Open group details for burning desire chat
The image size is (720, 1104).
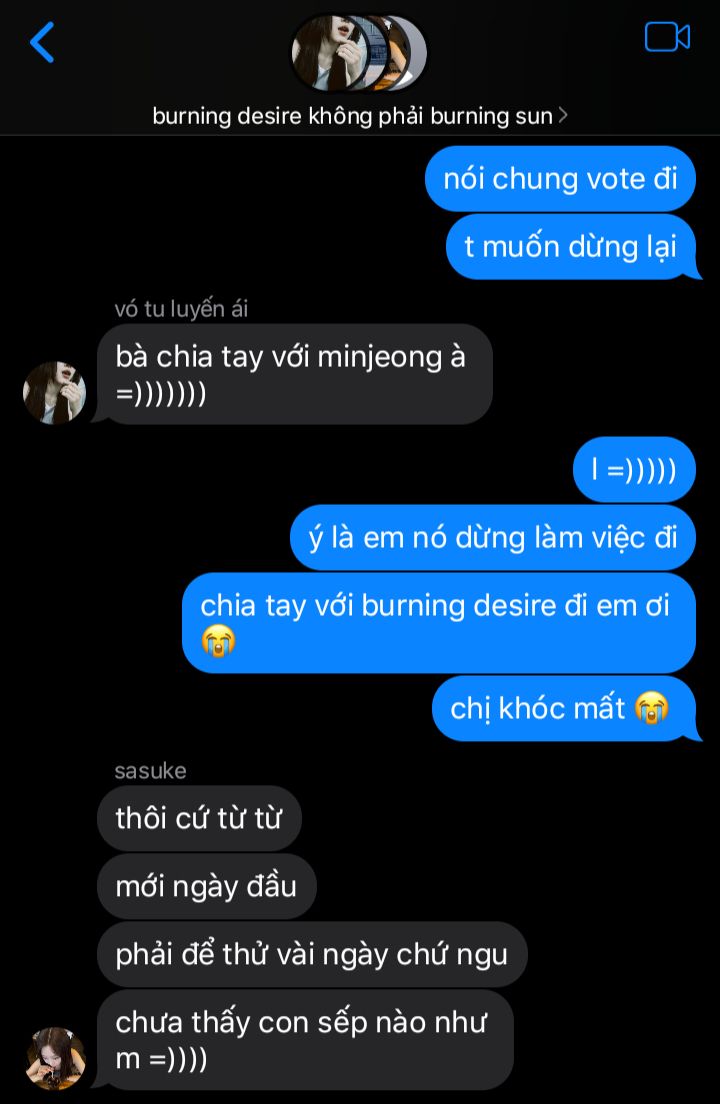tap(360, 115)
